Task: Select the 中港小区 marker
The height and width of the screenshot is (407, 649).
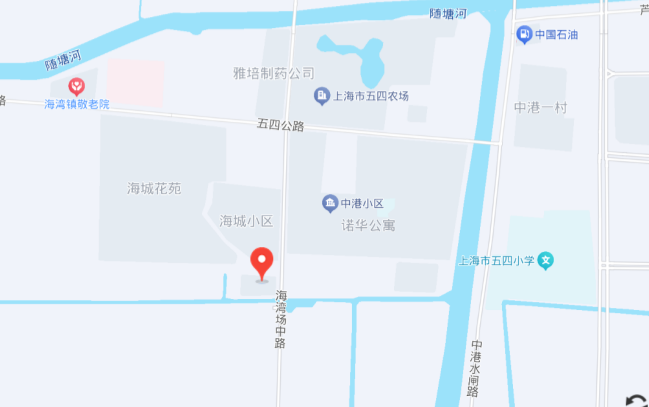Action: coord(330,204)
